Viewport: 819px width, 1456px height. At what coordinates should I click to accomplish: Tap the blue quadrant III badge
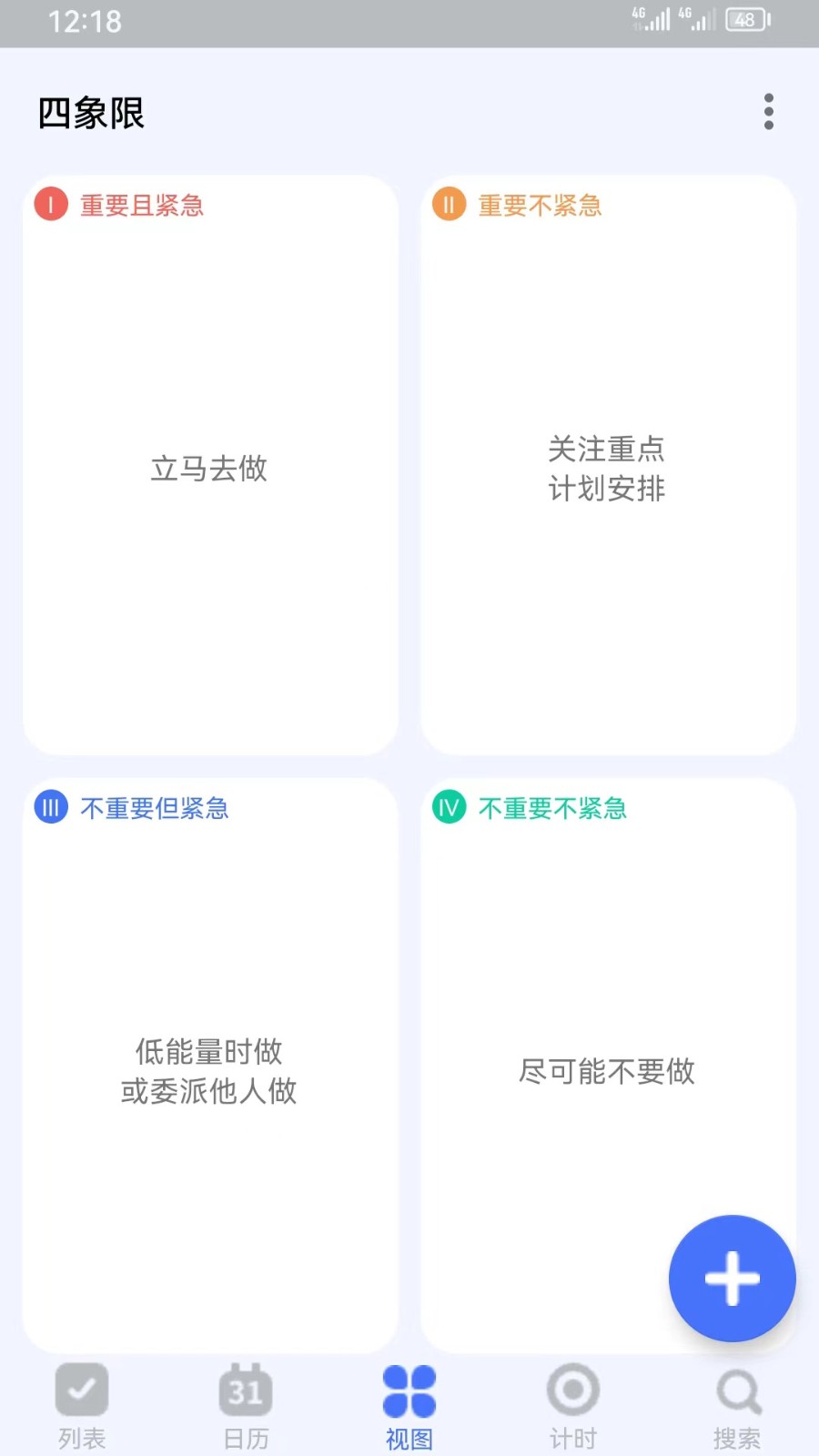(x=50, y=806)
